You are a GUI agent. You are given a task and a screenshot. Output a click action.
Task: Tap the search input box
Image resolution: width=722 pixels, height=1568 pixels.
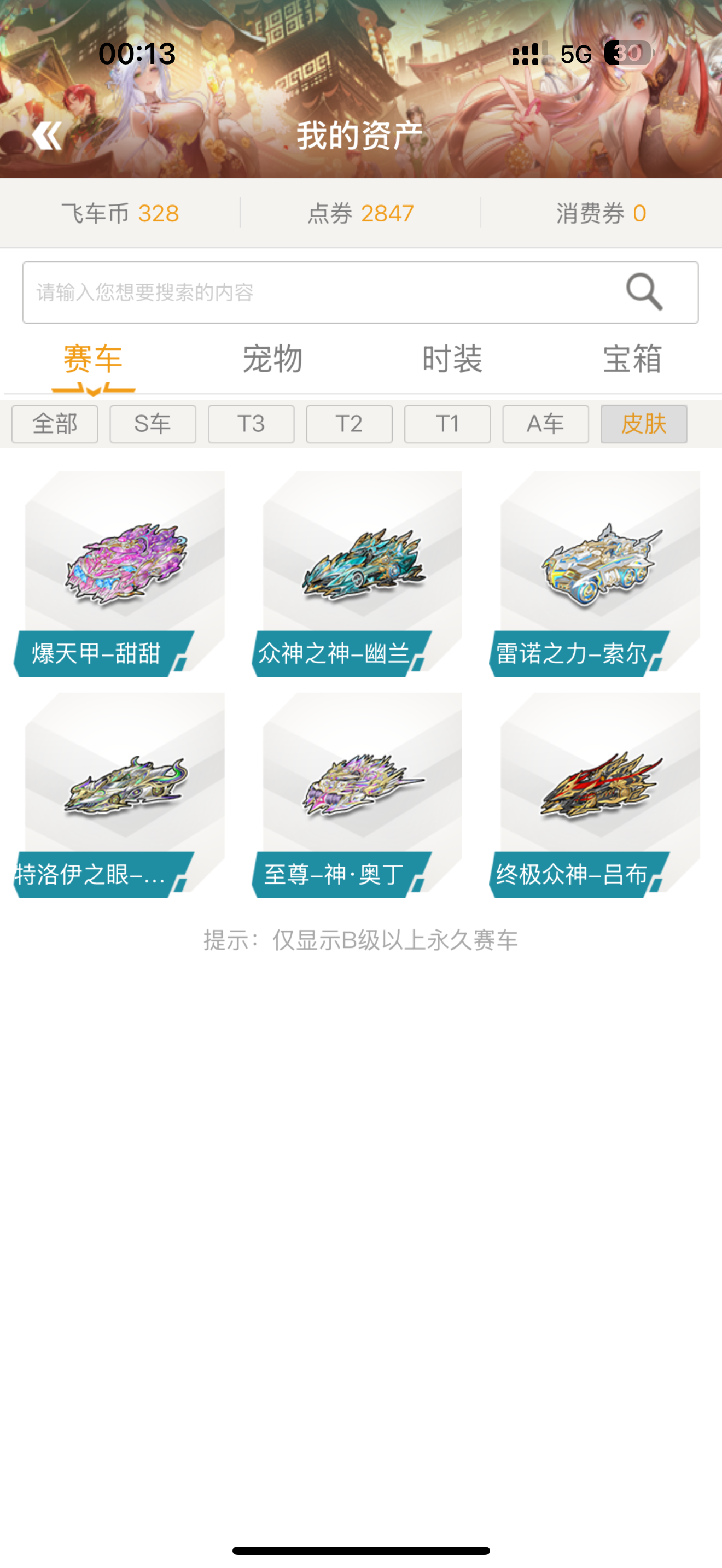[x=360, y=292]
